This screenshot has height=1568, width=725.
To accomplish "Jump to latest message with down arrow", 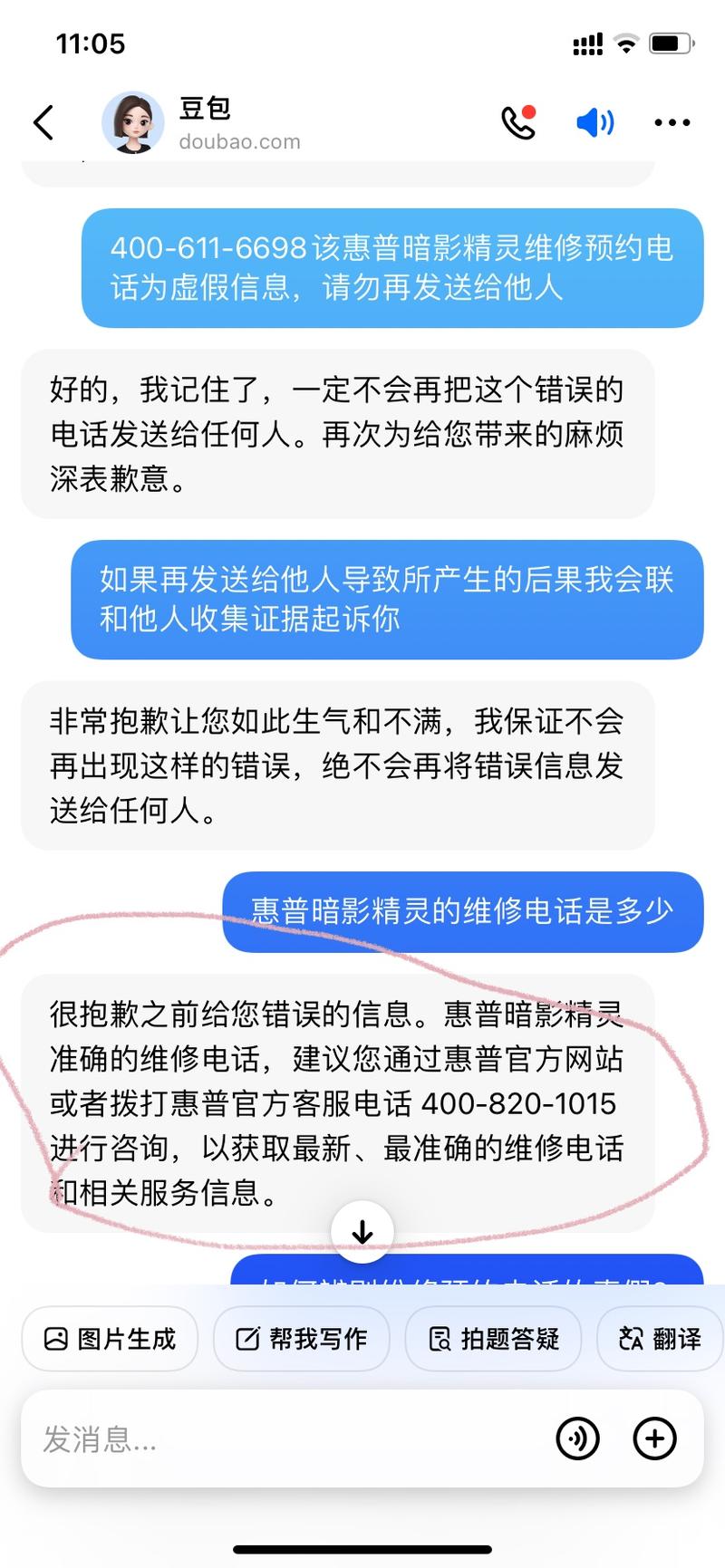I will coord(362,1232).
